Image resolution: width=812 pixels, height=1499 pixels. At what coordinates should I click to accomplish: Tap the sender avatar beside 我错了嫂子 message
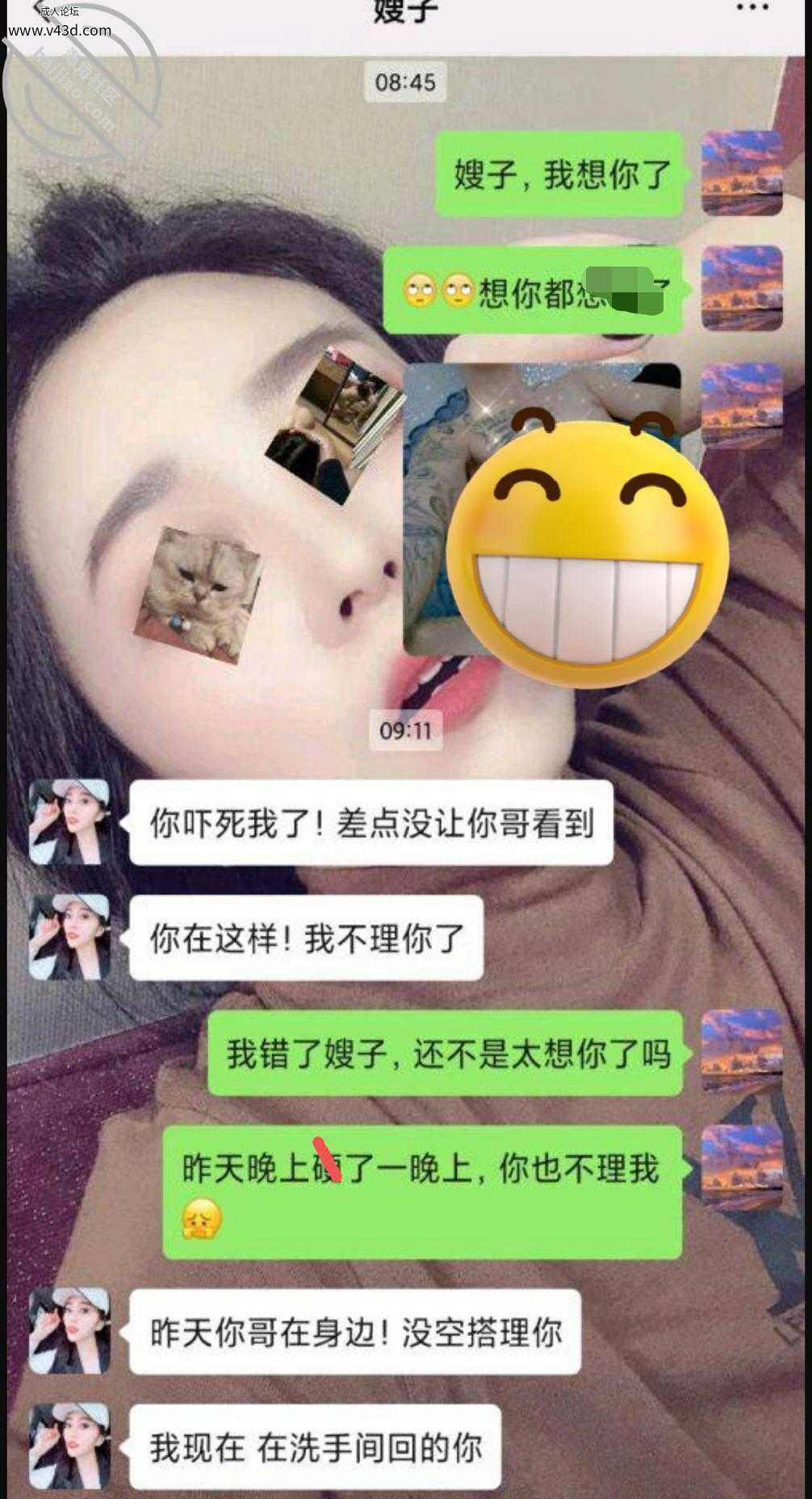742,1051
